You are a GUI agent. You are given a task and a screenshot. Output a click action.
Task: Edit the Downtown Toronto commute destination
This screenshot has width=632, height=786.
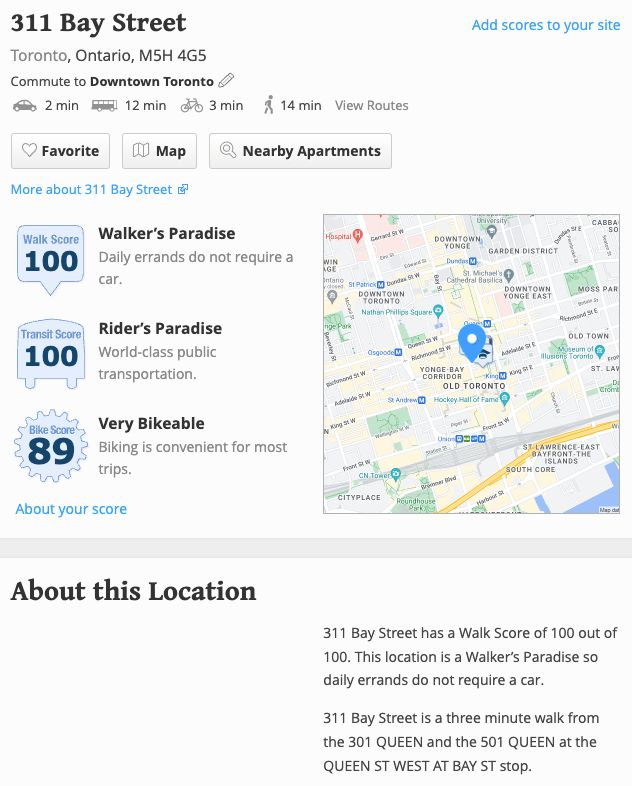(x=226, y=81)
